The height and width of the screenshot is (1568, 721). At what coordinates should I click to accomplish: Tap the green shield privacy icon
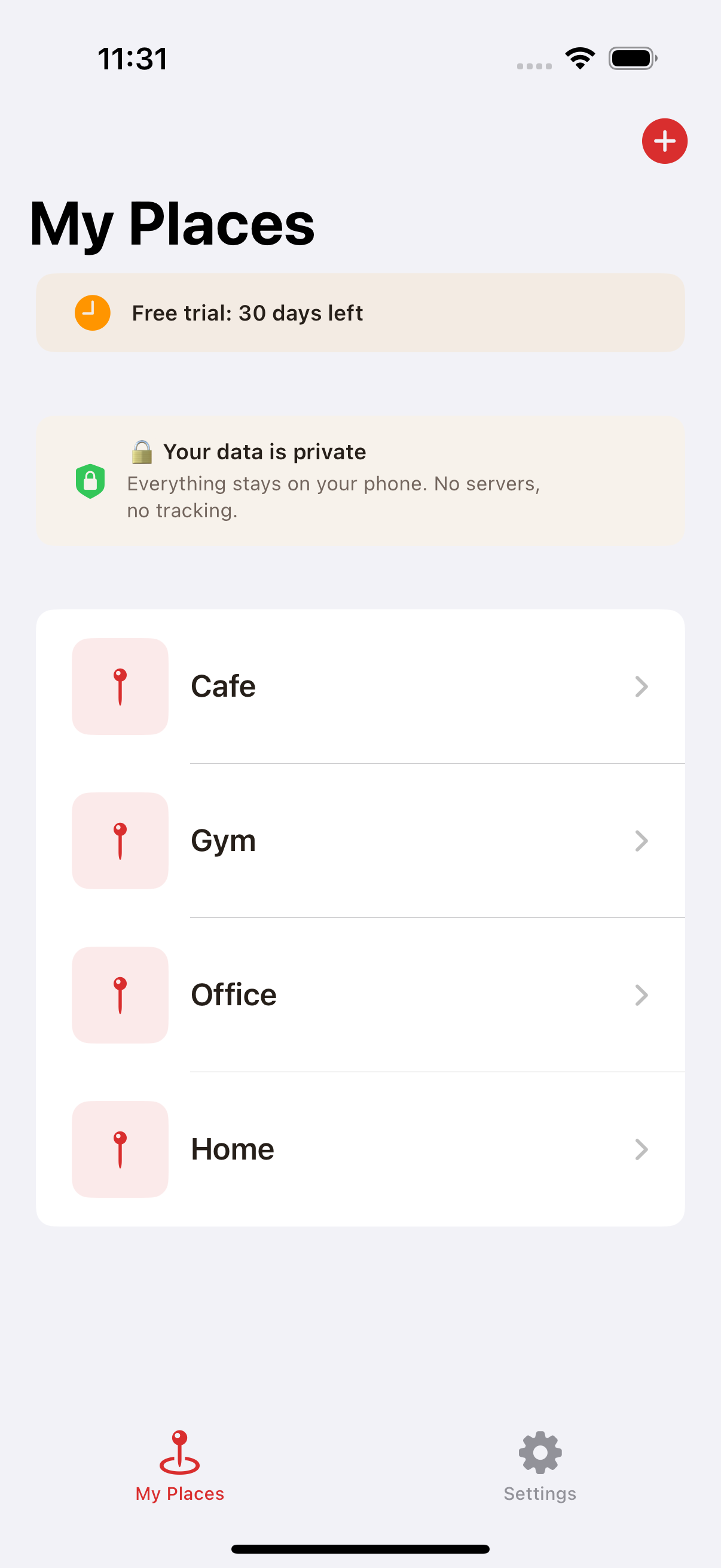click(90, 480)
